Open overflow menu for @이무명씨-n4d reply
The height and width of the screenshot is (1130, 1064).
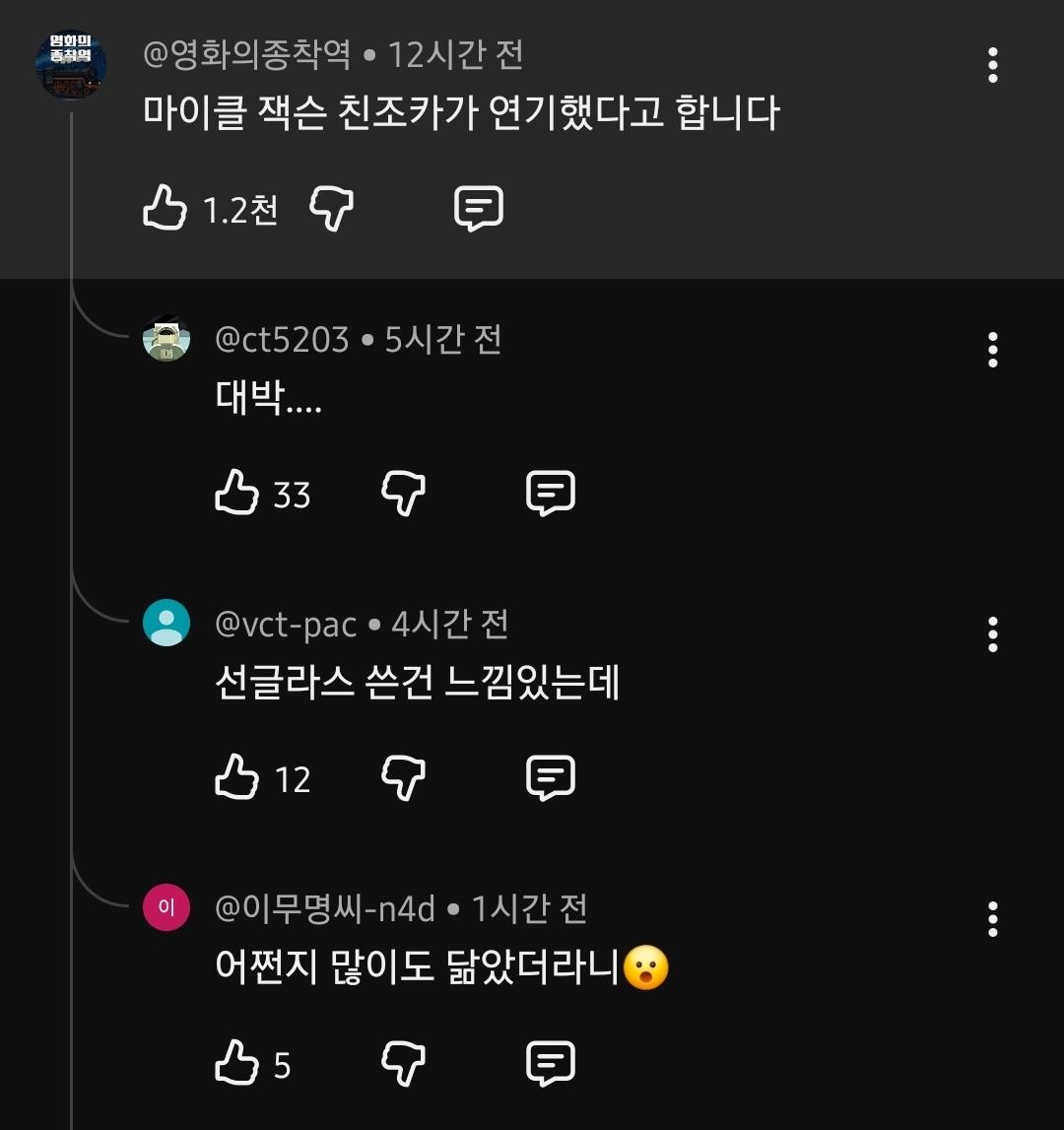[x=992, y=919]
